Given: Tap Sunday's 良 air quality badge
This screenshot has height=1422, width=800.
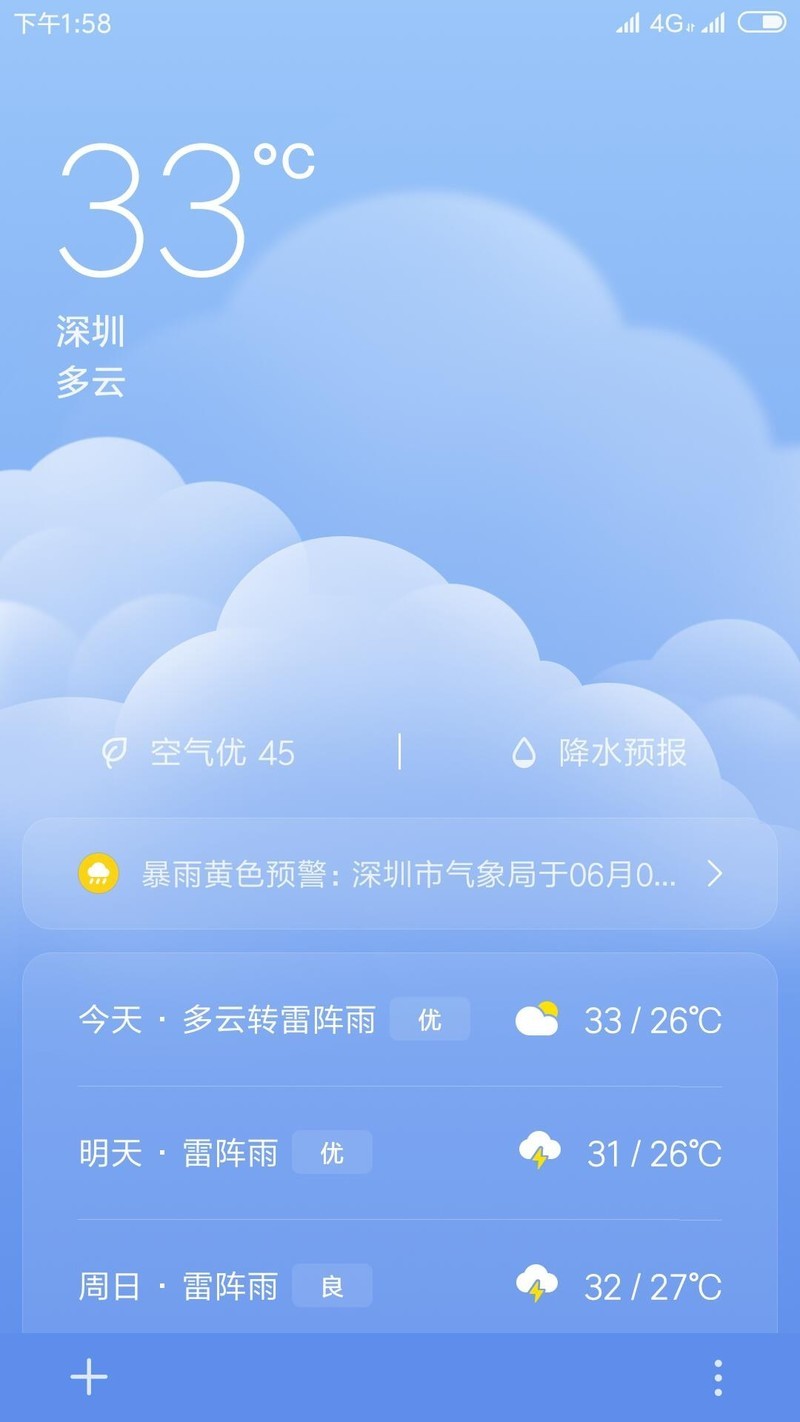Looking at the screenshot, I should pyautogui.click(x=332, y=1286).
